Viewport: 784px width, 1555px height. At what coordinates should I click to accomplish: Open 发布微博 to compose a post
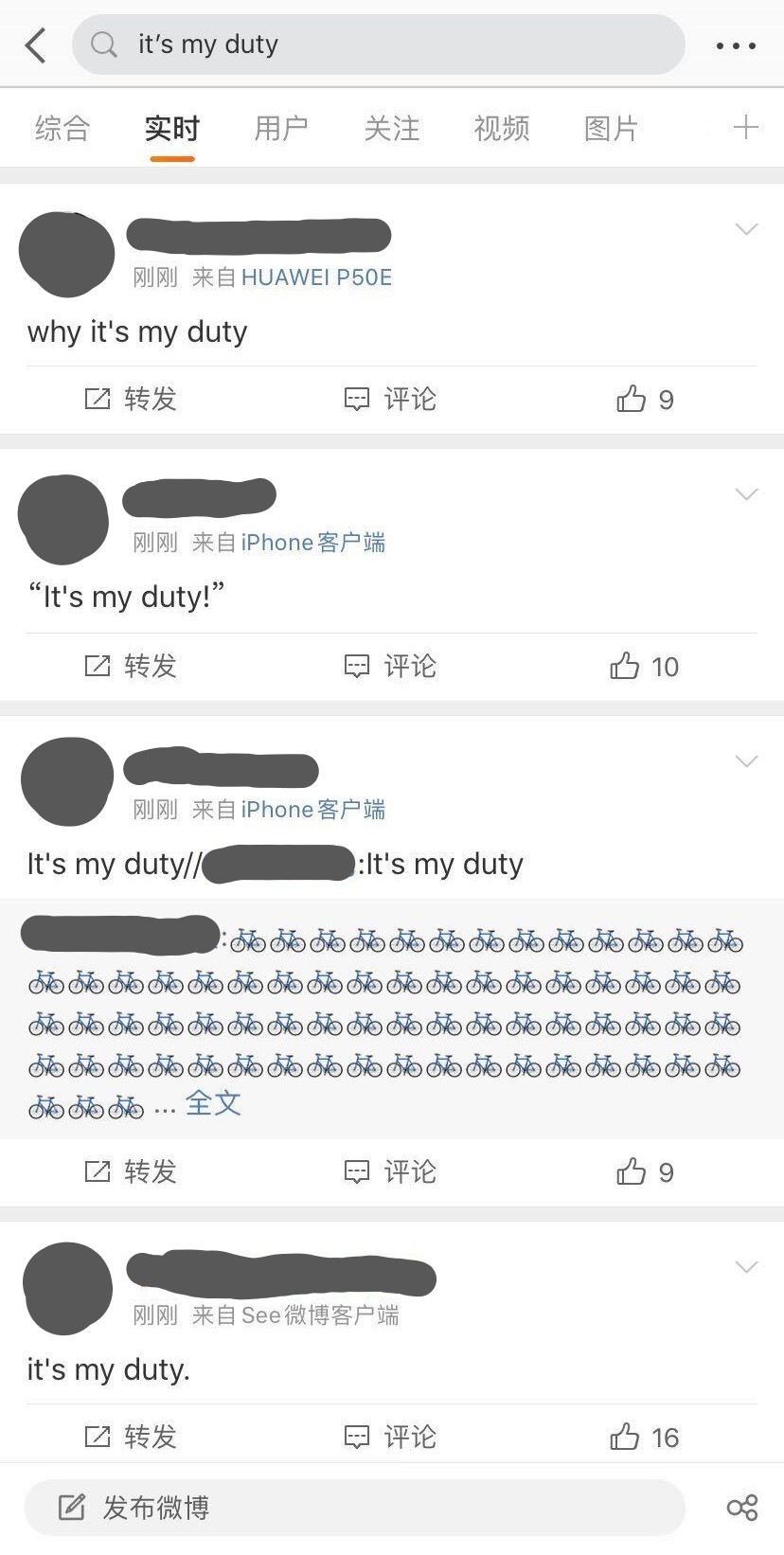(354, 1508)
